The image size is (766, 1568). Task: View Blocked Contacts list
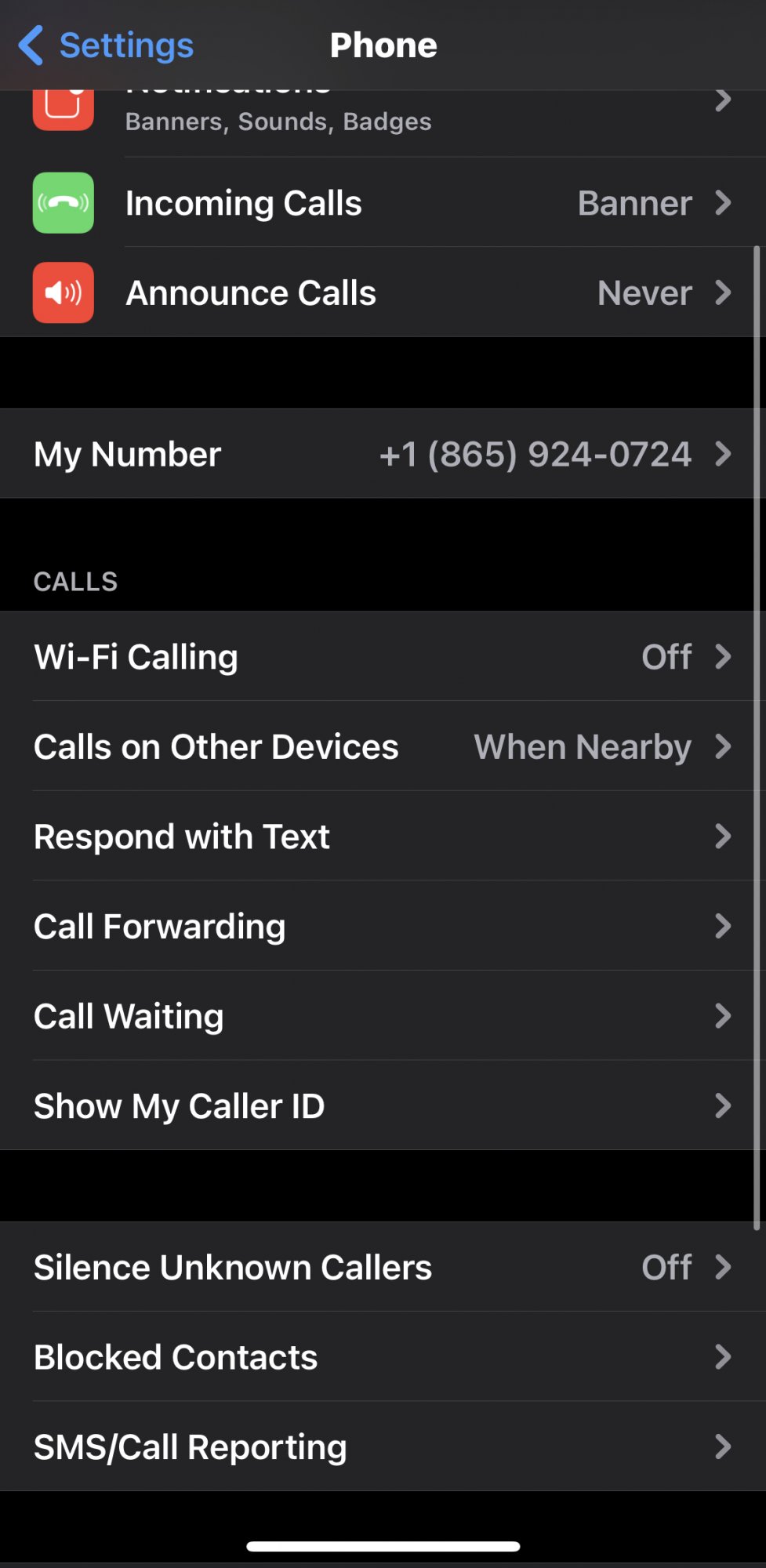pyautogui.click(x=383, y=1357)
